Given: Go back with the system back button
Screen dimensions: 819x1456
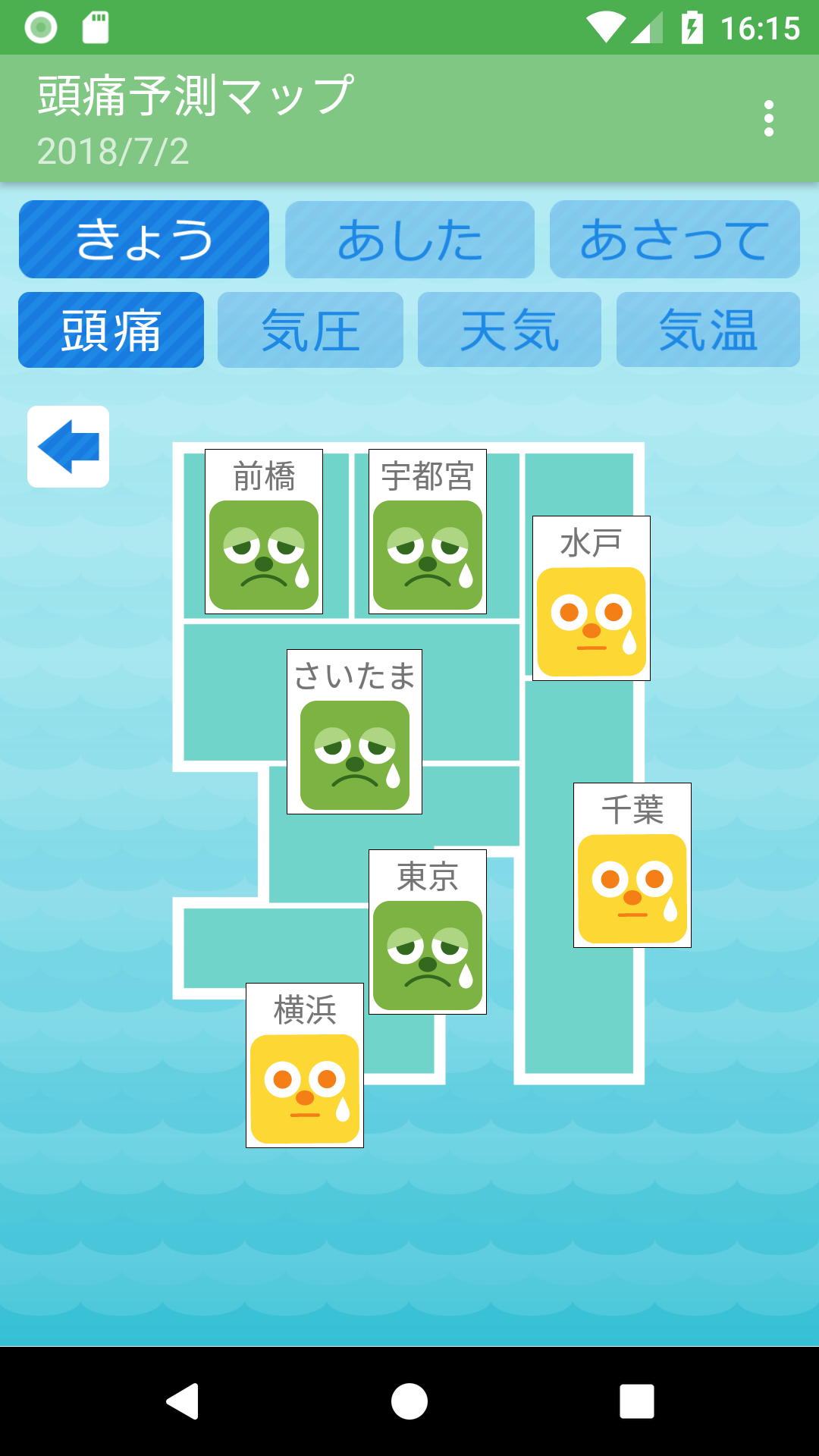Looking at the screenshot, I should point(182,1401).
